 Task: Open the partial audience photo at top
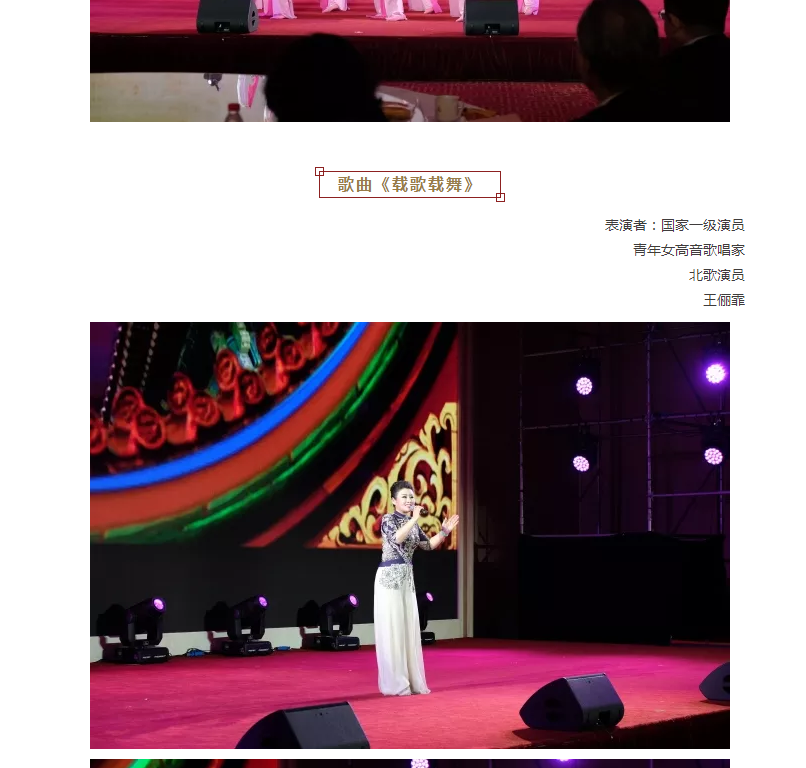[x=410, y=60]
